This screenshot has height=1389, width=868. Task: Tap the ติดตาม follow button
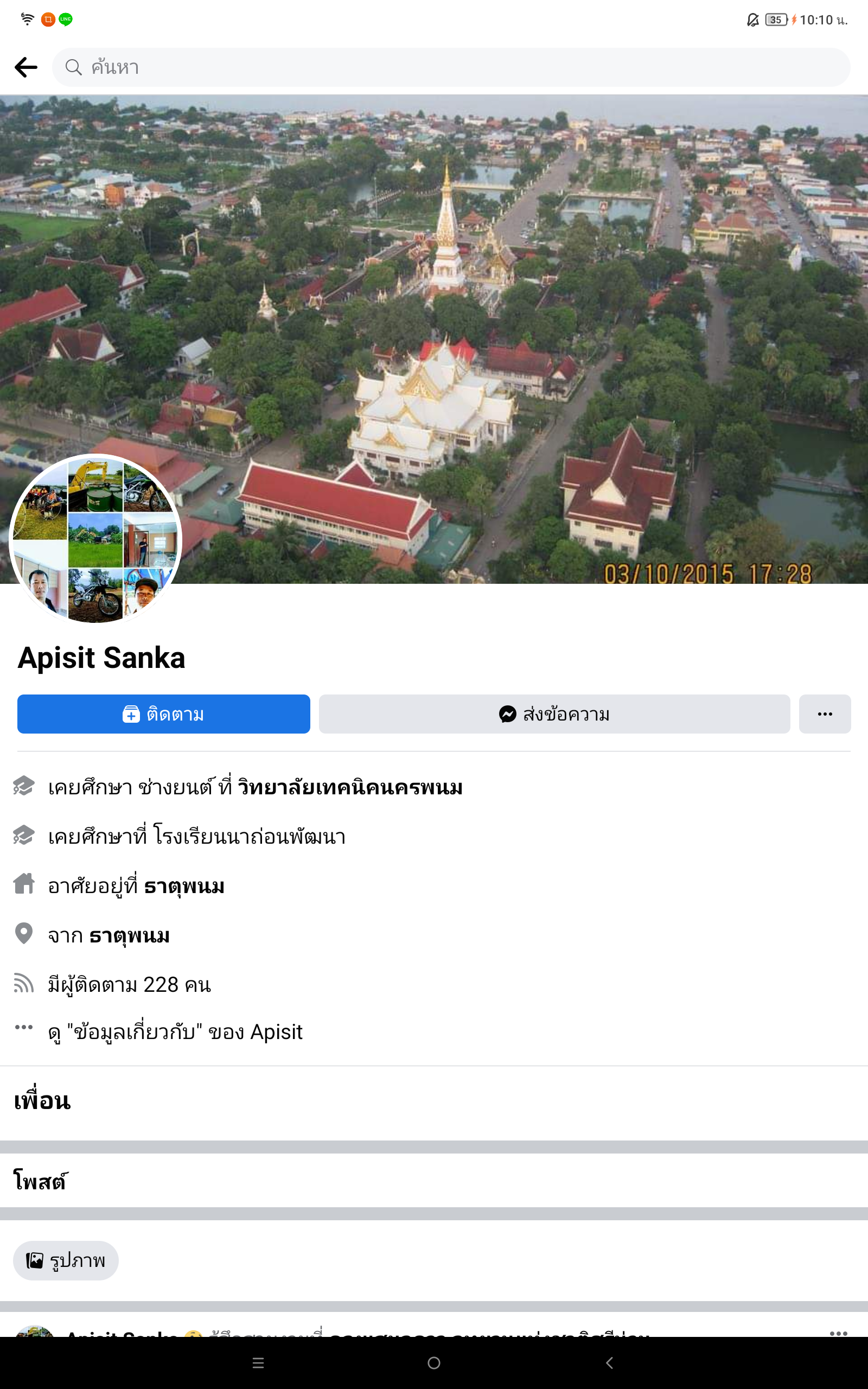coord(164,714)
